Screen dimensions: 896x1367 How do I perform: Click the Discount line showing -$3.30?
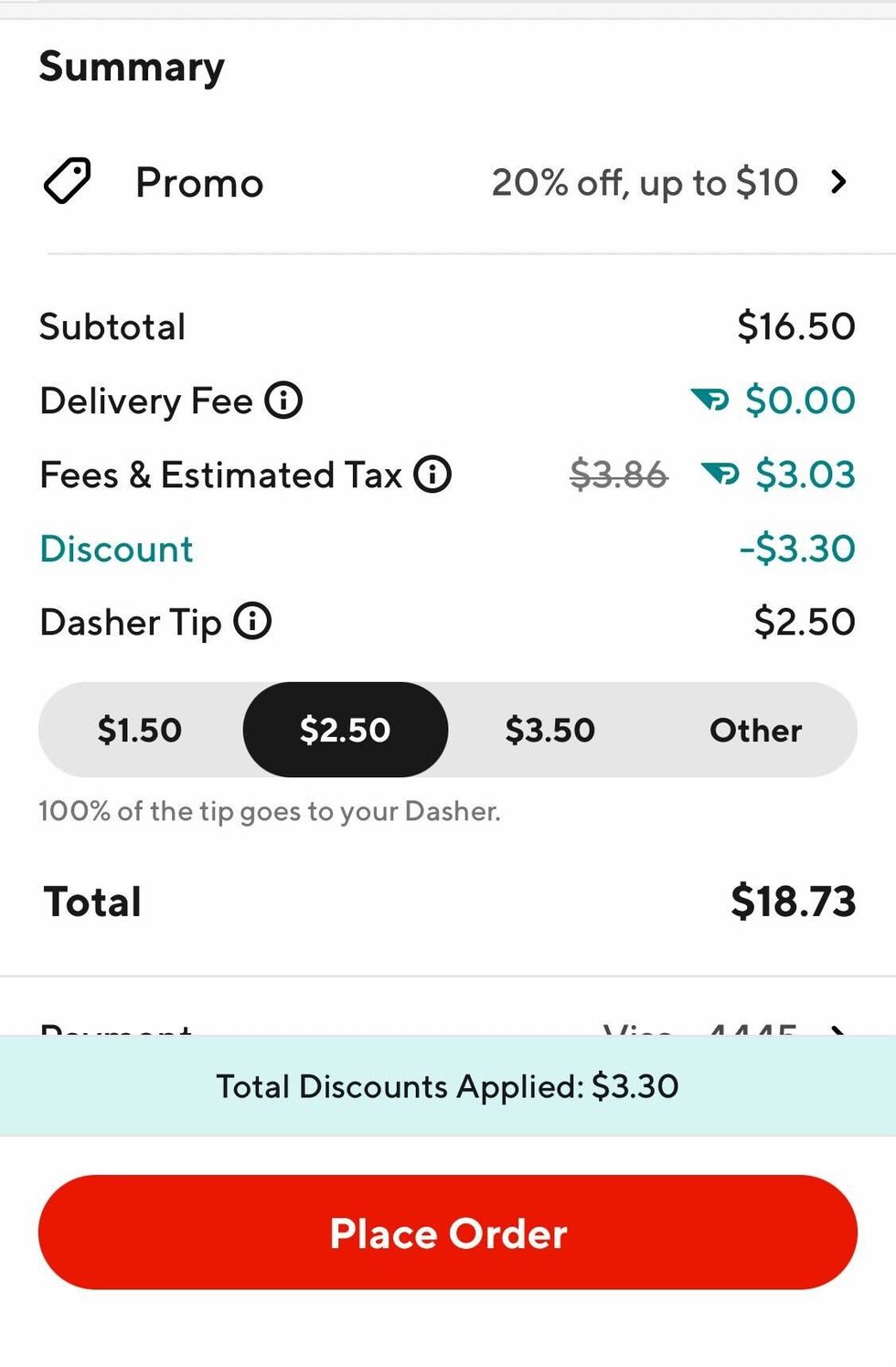(x=448, y=548)
